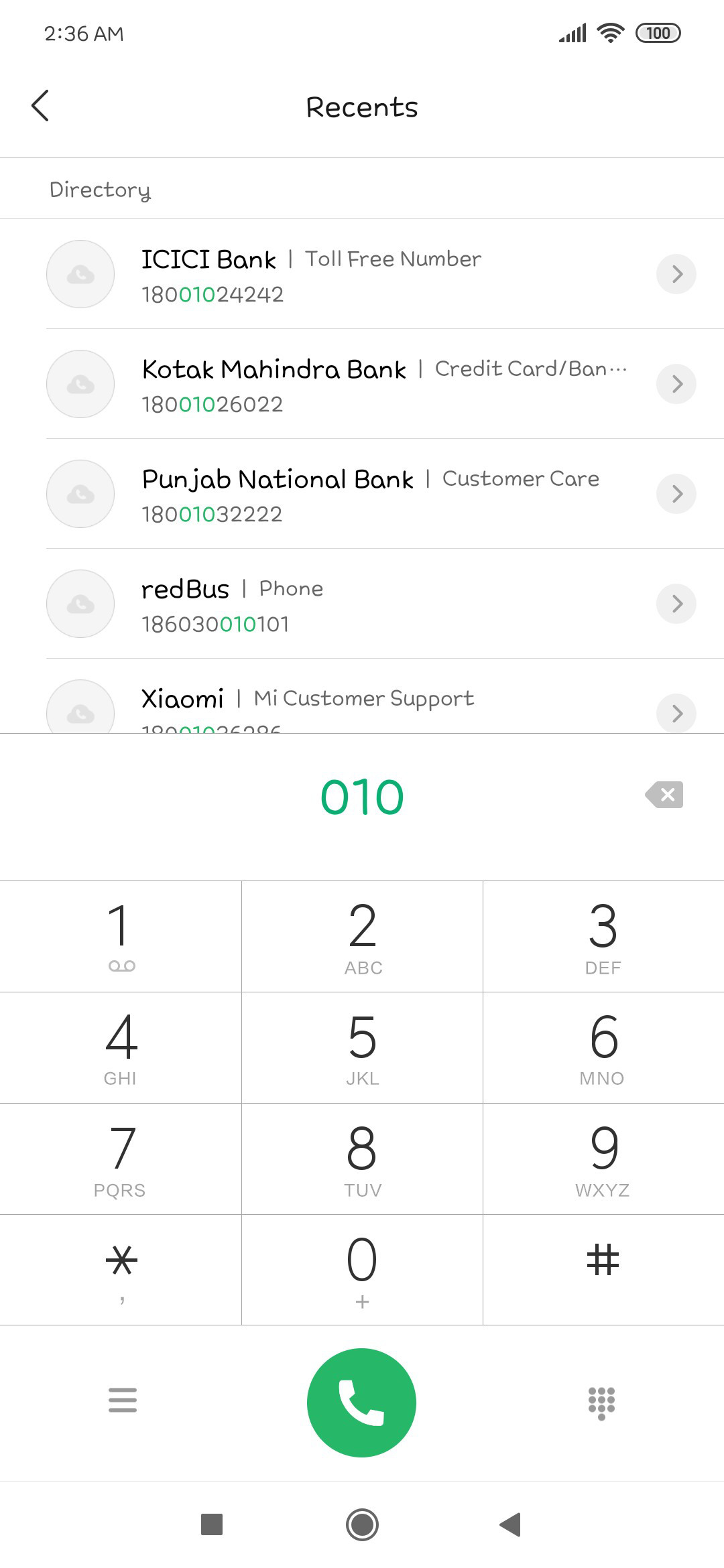
Task: Open details arrow for Kotak Mahindra Bank
Action: click(676, 384)
